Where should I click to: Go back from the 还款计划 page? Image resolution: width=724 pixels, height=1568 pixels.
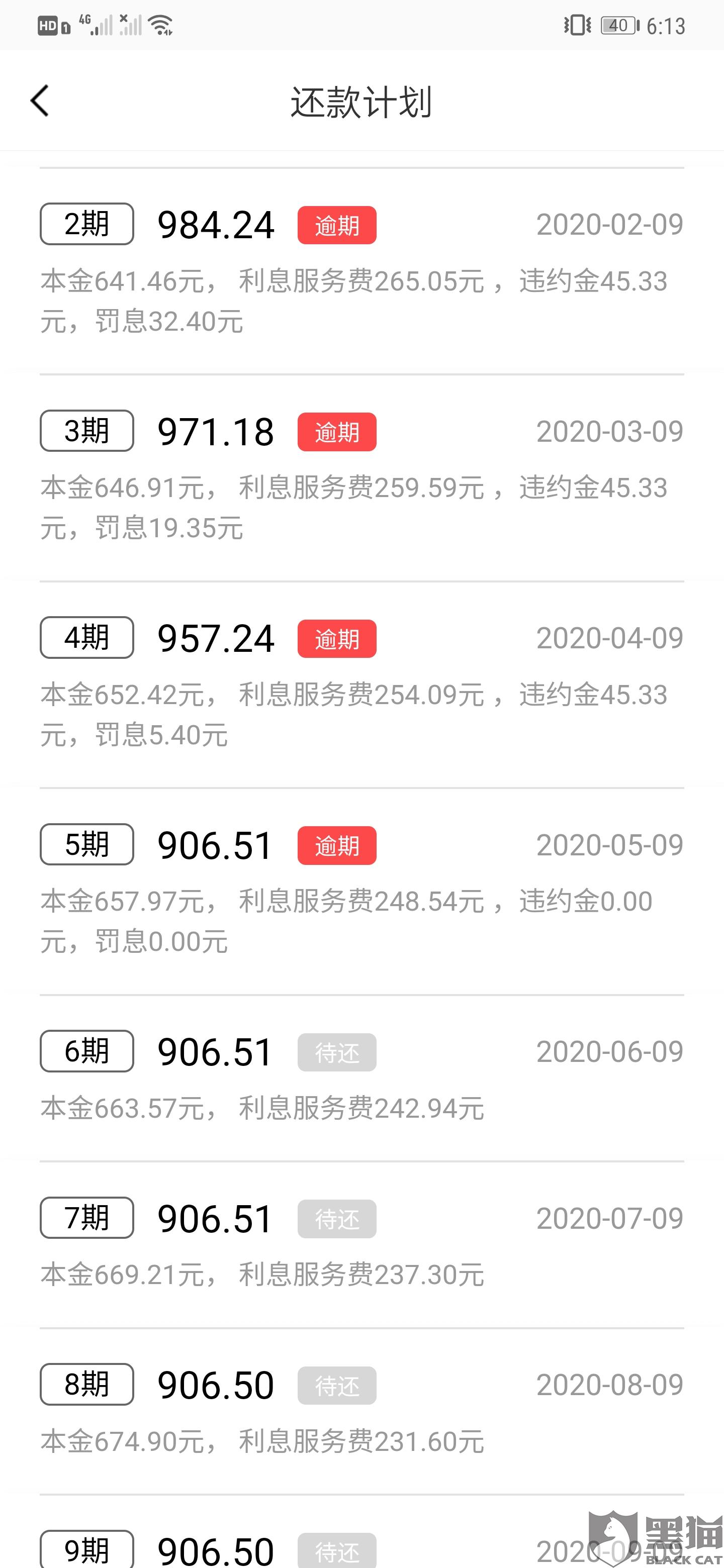tap(40, 101)
